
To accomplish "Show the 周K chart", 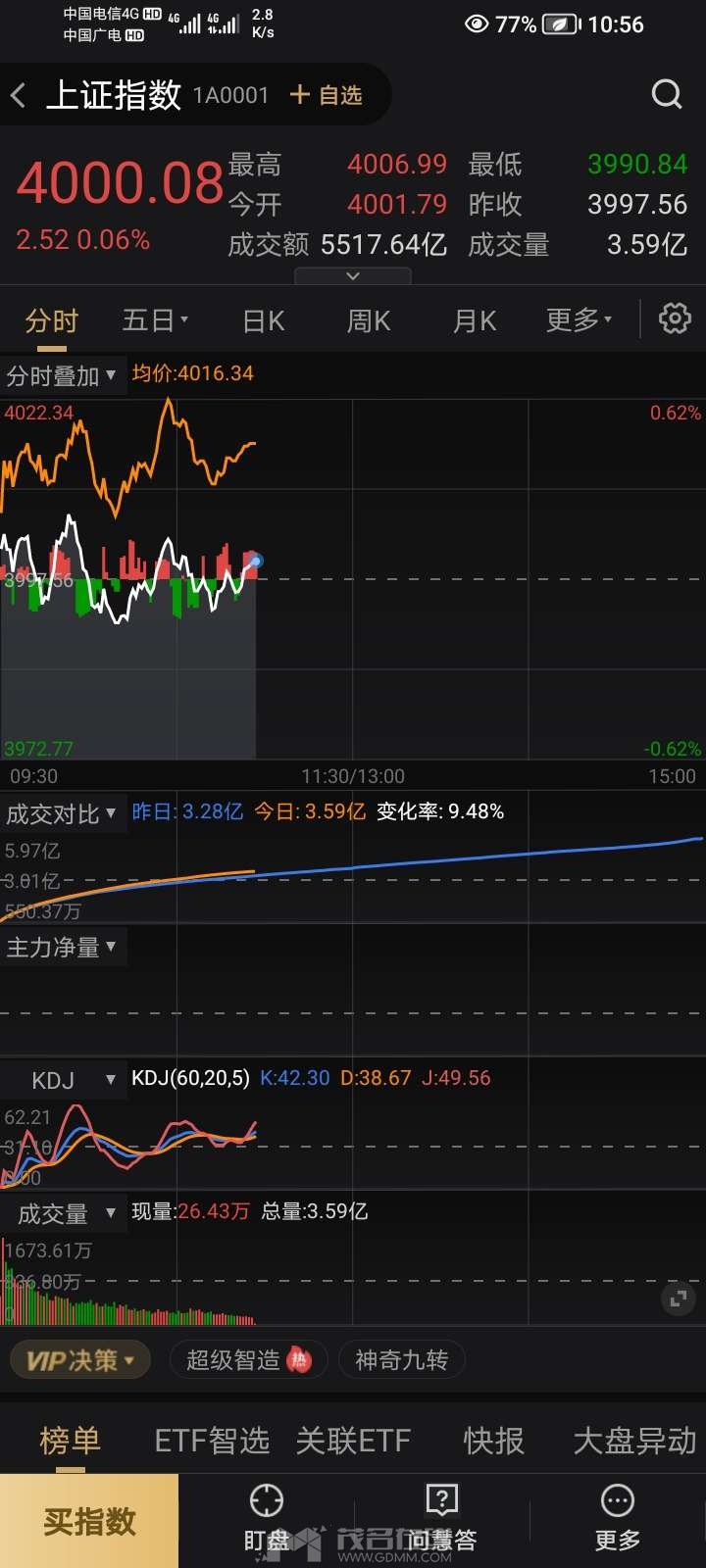I will 369,320.
